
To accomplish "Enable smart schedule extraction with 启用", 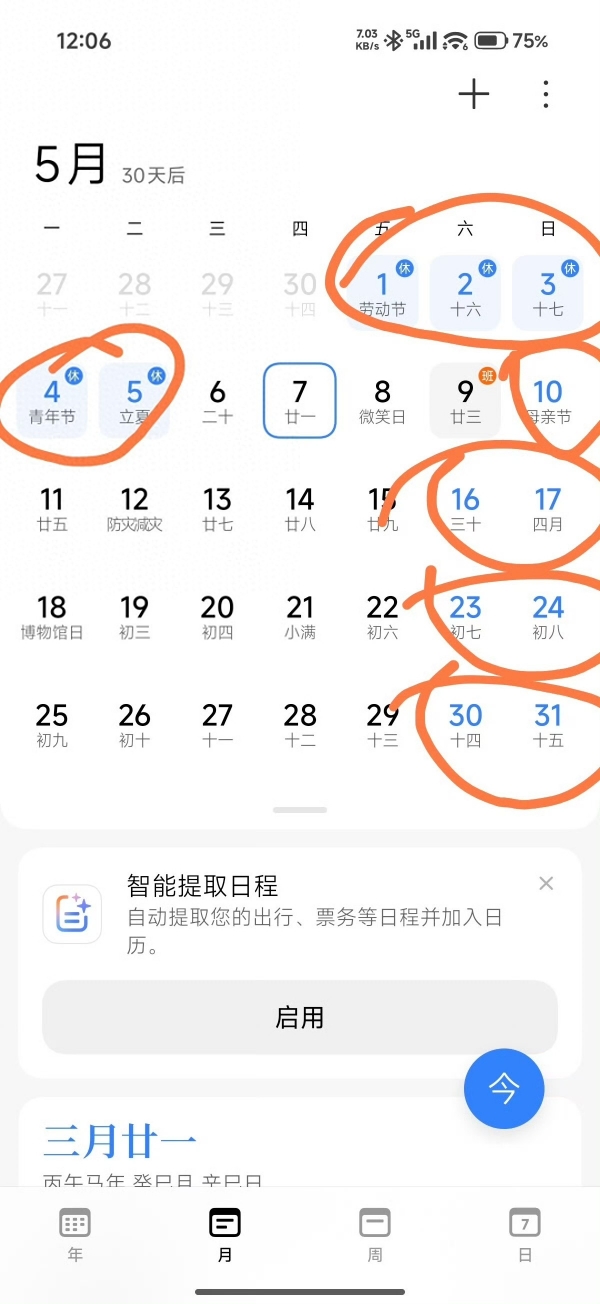I will click(300, 1017).
